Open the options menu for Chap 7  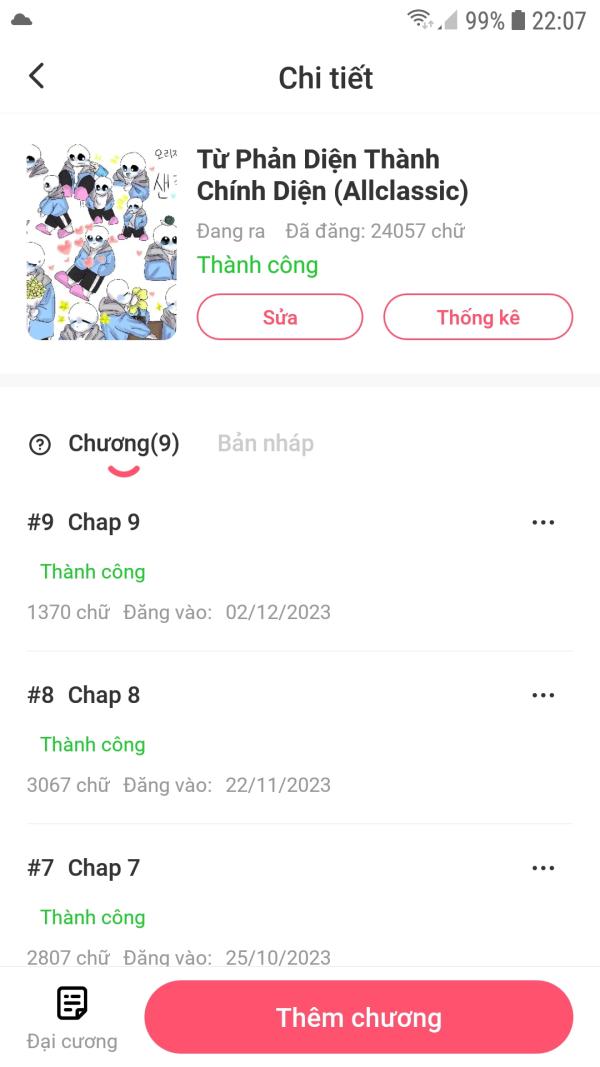click(543, 868)
